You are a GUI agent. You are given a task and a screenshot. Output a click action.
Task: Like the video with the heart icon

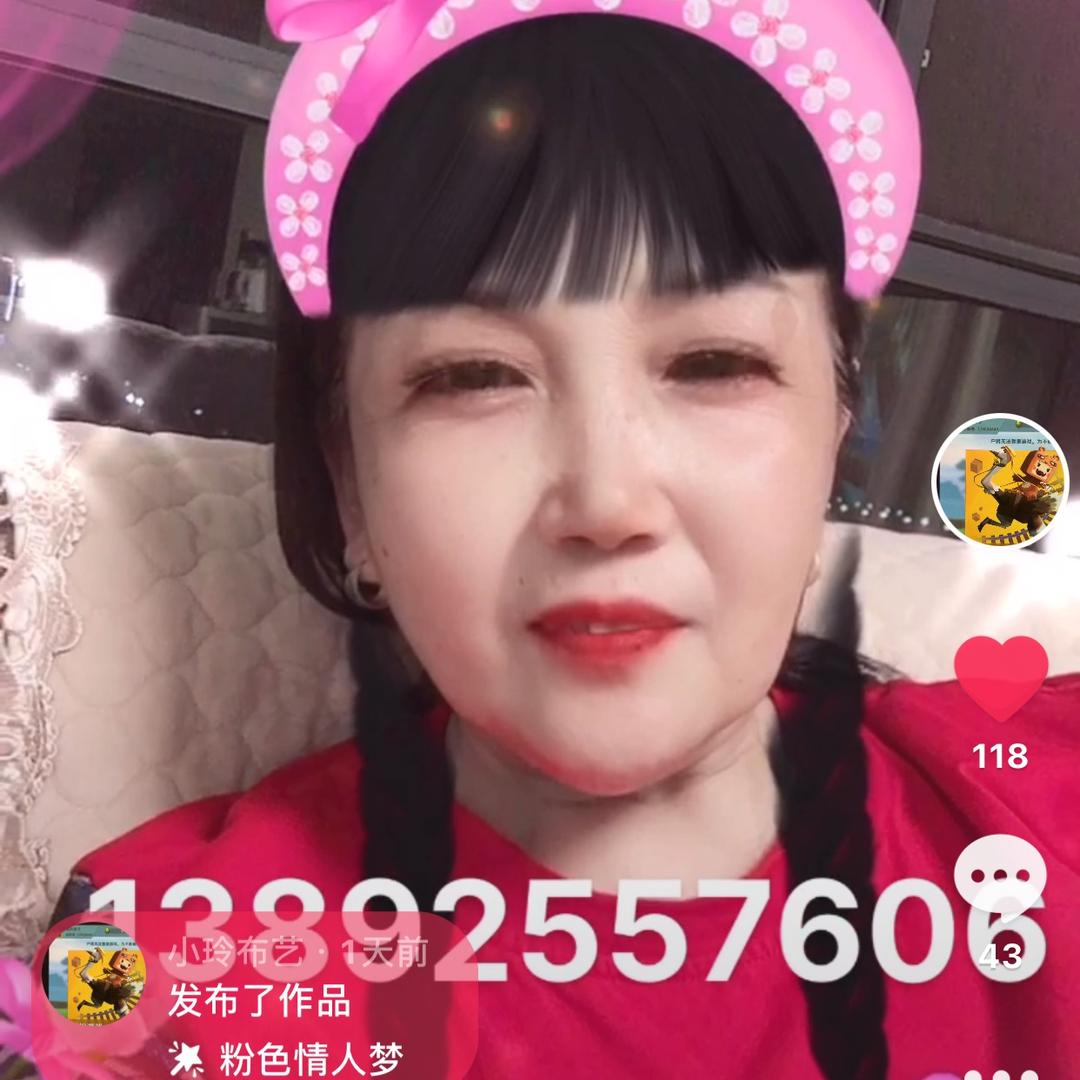[x=1000, y=678]
